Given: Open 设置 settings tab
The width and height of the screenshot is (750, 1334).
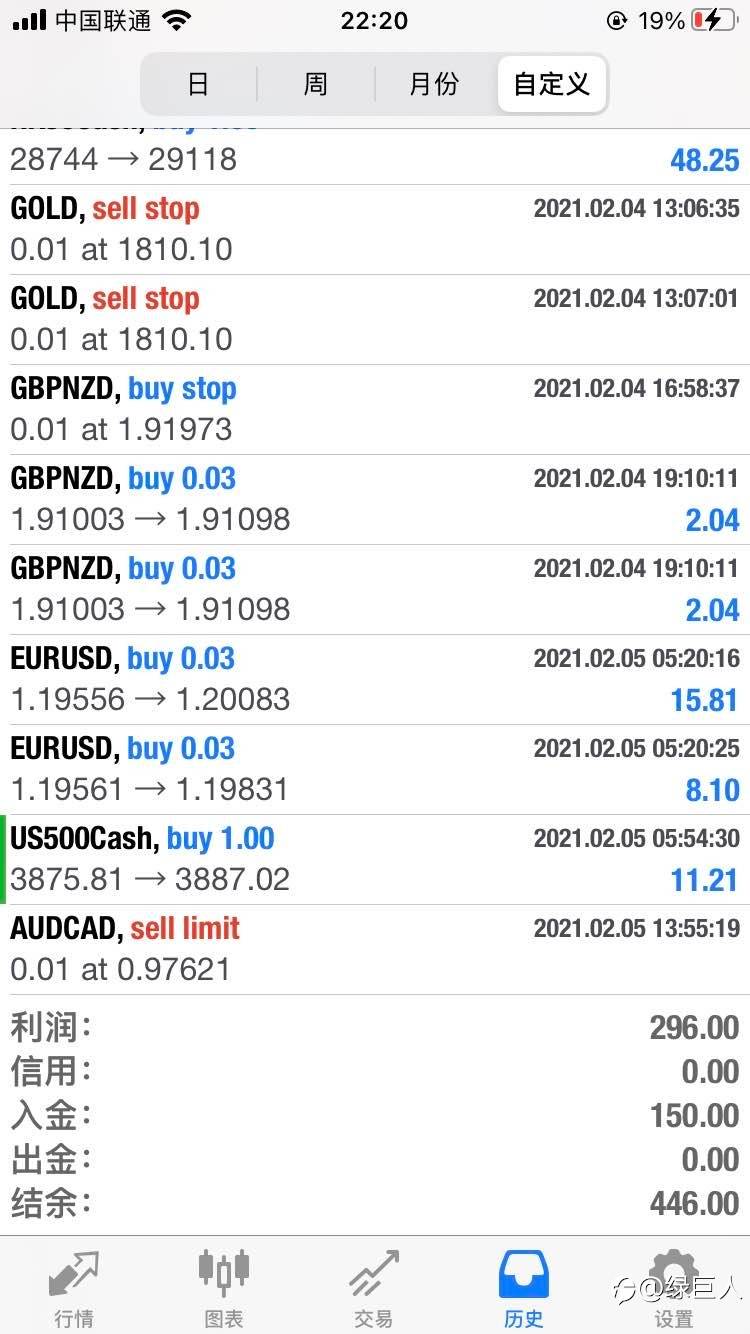Looking at the screenshot, I should [673, 1288].
